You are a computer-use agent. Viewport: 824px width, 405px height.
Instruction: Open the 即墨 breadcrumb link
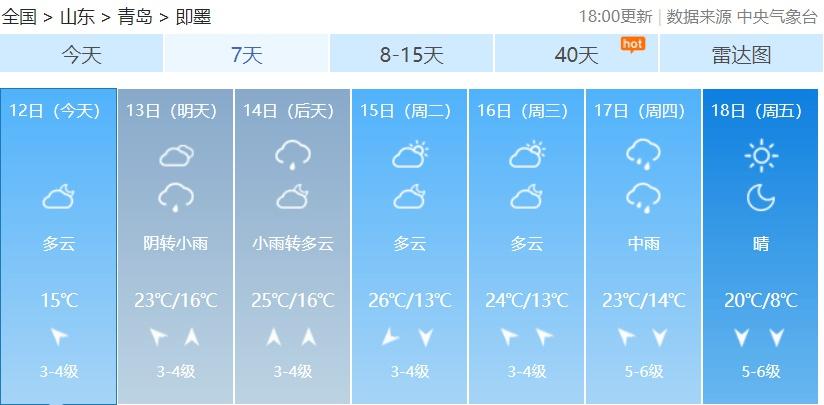tap(192, 17)
